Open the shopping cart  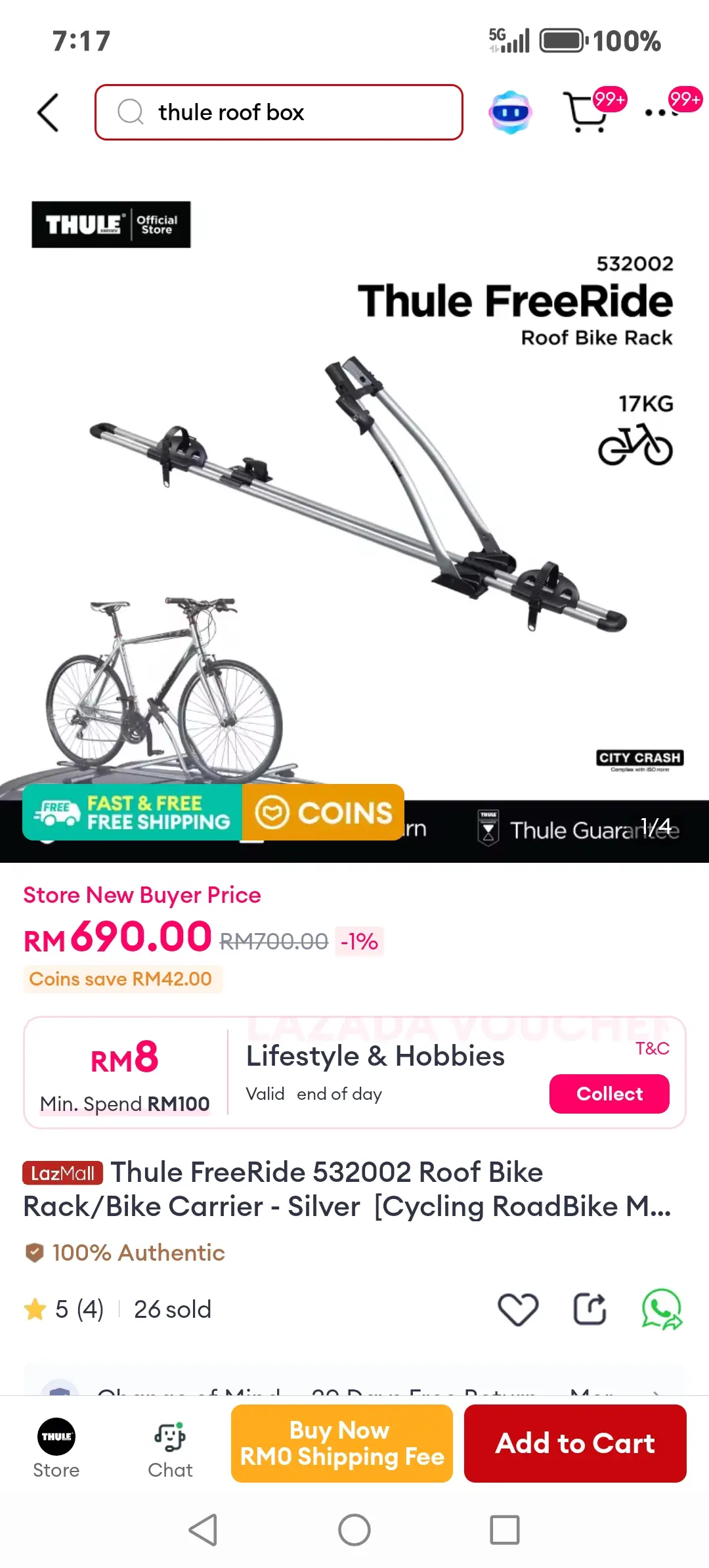(x=586, y=112)
